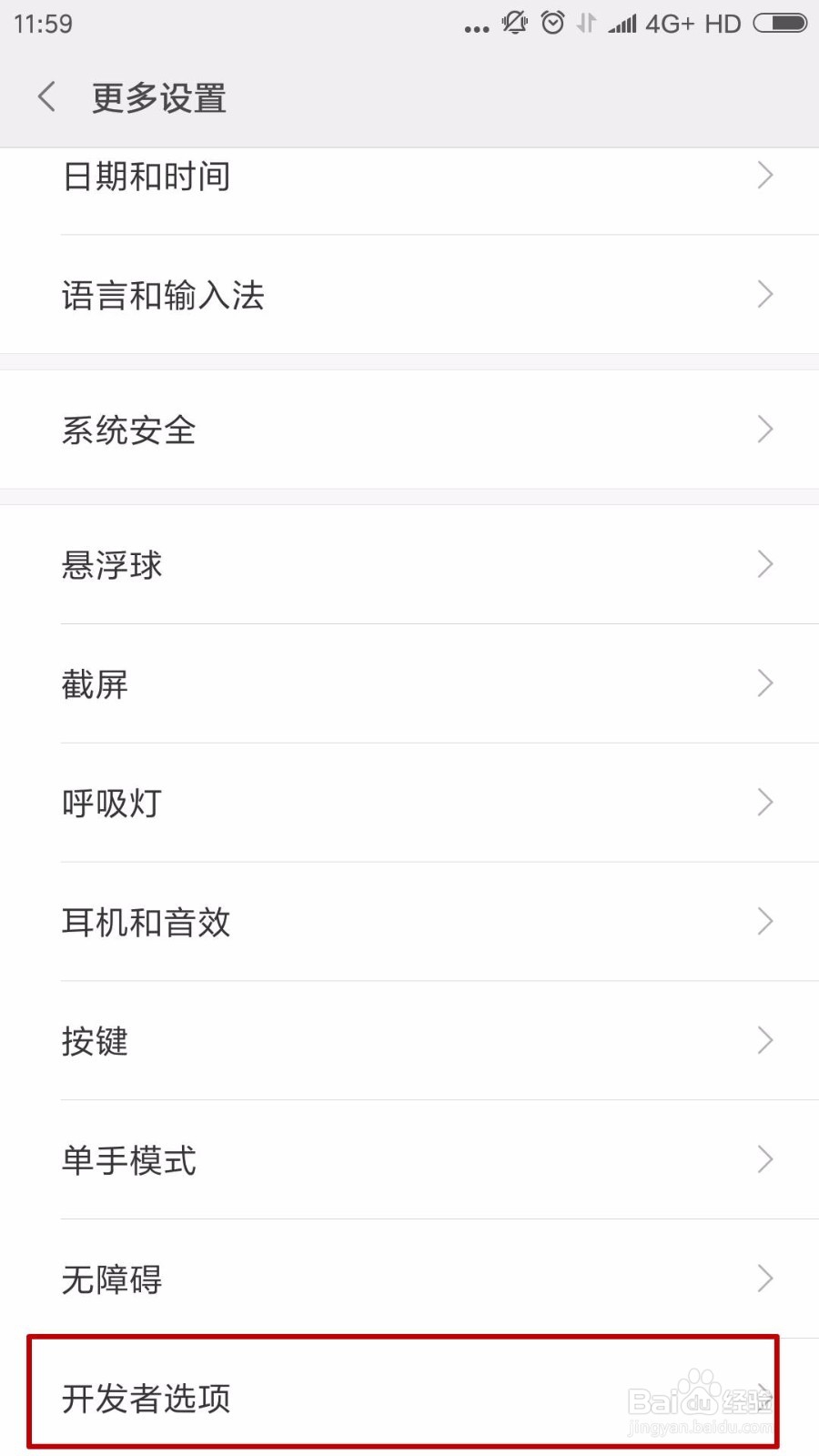Click the muted notifications icon in status bar
The height and width of the screenshot is (1456, 819).
pos(514,24)
